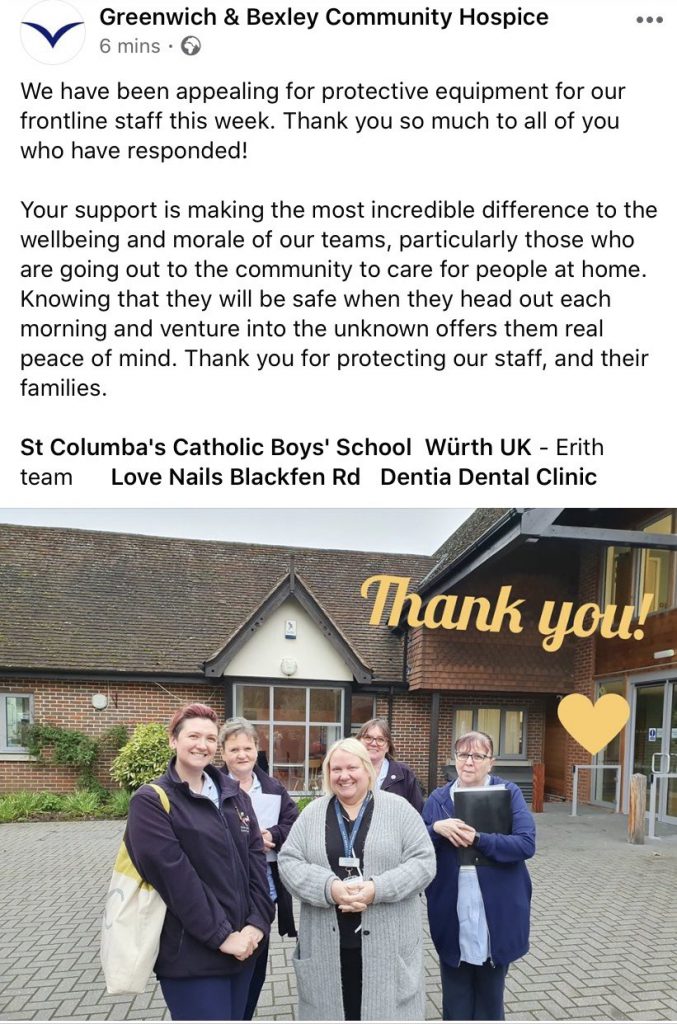View the Thank you staff photo fullscreen
This screenshot has width=677, height=1024.
point(338,765)
